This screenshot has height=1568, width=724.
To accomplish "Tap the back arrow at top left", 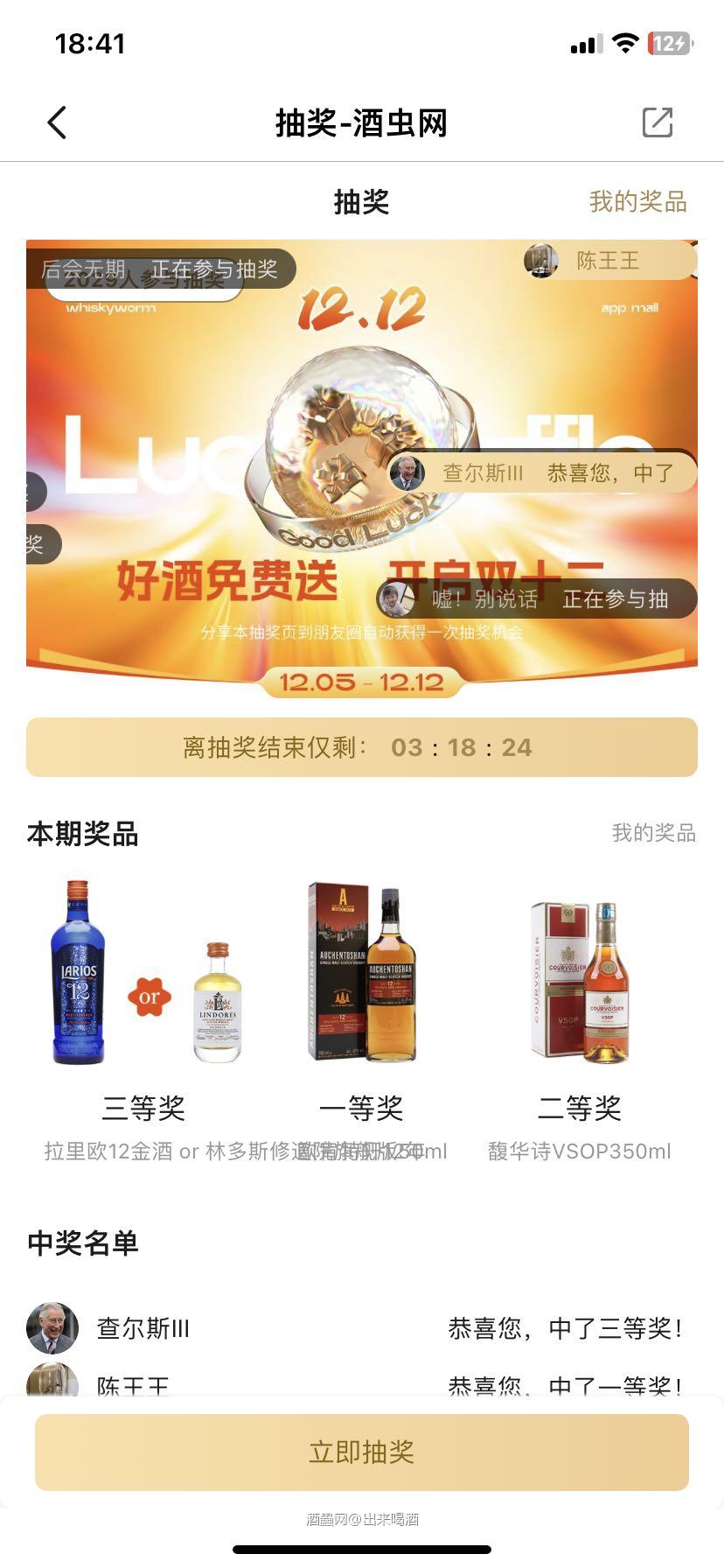I will [x=57, y=122].
